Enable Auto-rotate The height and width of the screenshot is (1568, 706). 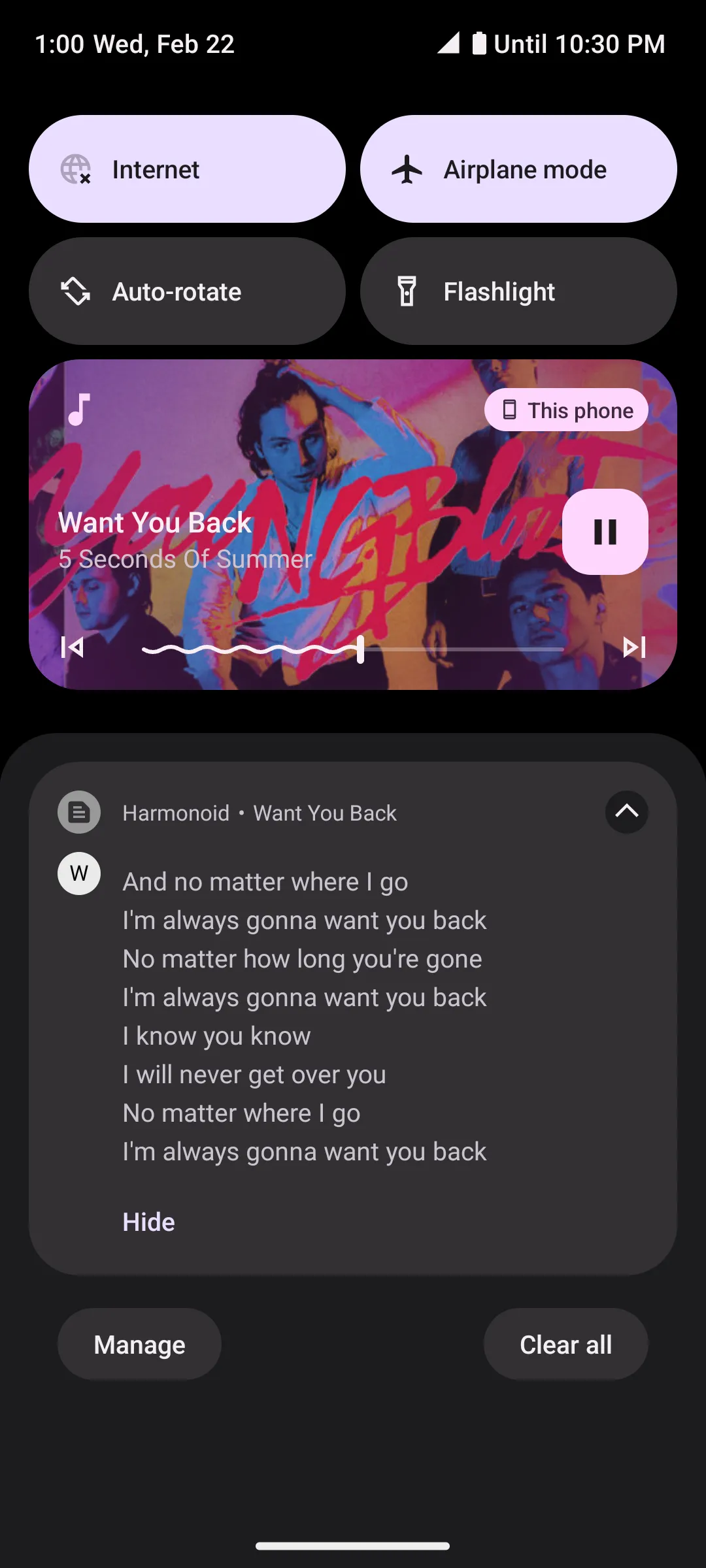[187, 291]
